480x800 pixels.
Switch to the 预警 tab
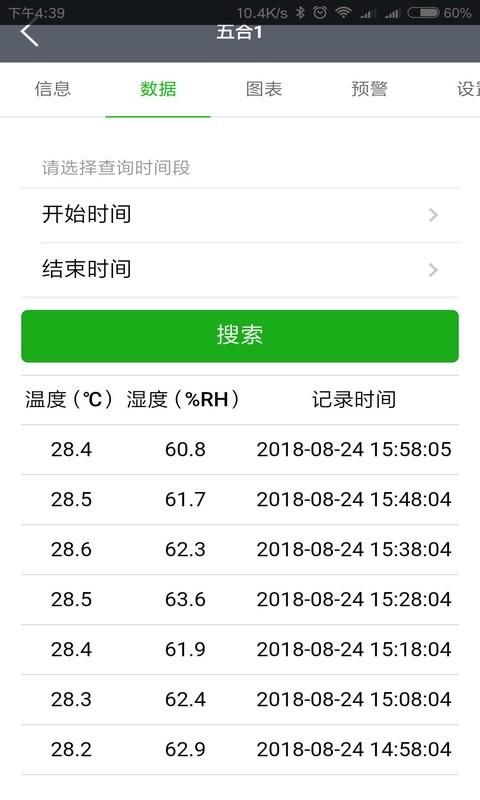tap(369, 89)
